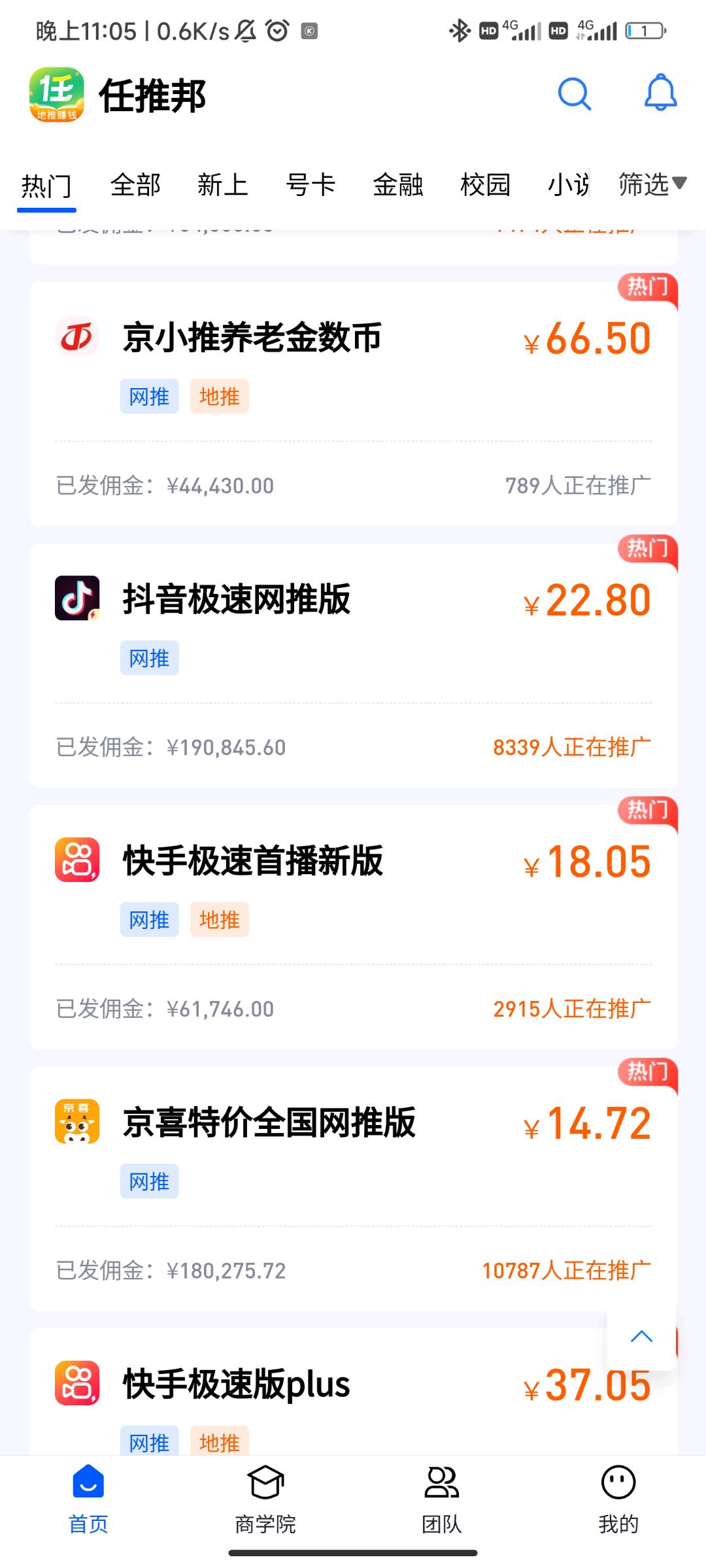Show the 金融 category tab

(397, 185)
